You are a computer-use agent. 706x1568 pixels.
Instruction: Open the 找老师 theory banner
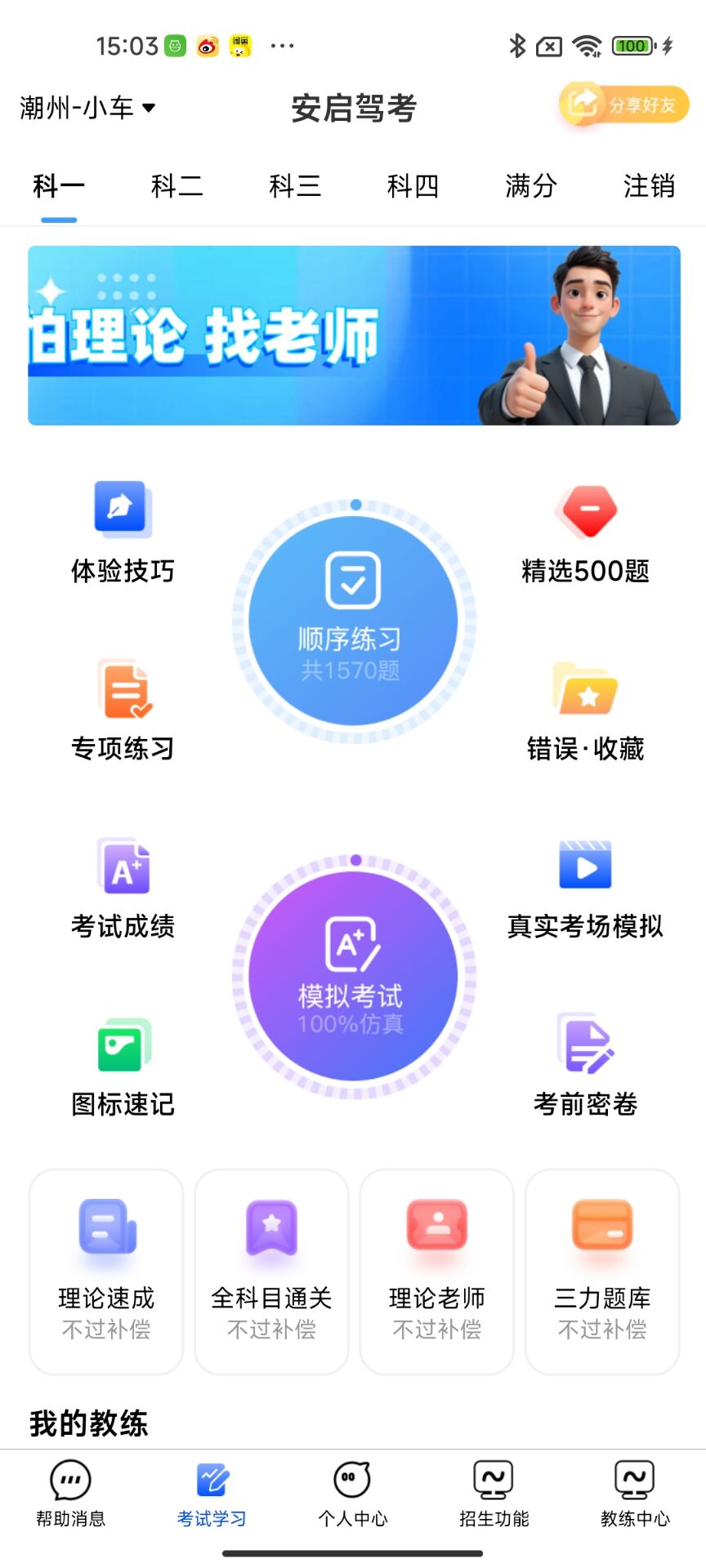(x=354, y=336)
